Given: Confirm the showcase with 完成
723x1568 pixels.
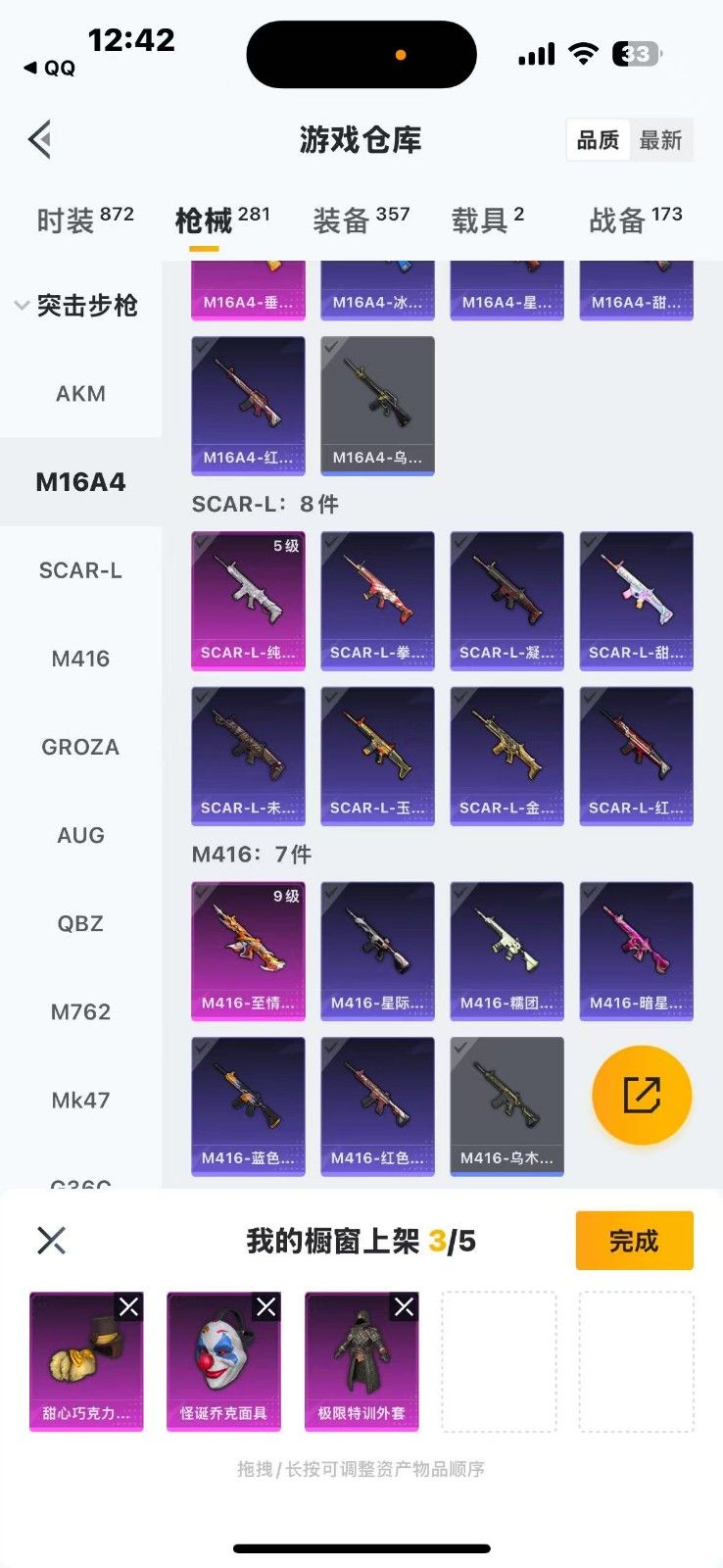Looking at the screenshot, I should click(x=634, y=1241).
